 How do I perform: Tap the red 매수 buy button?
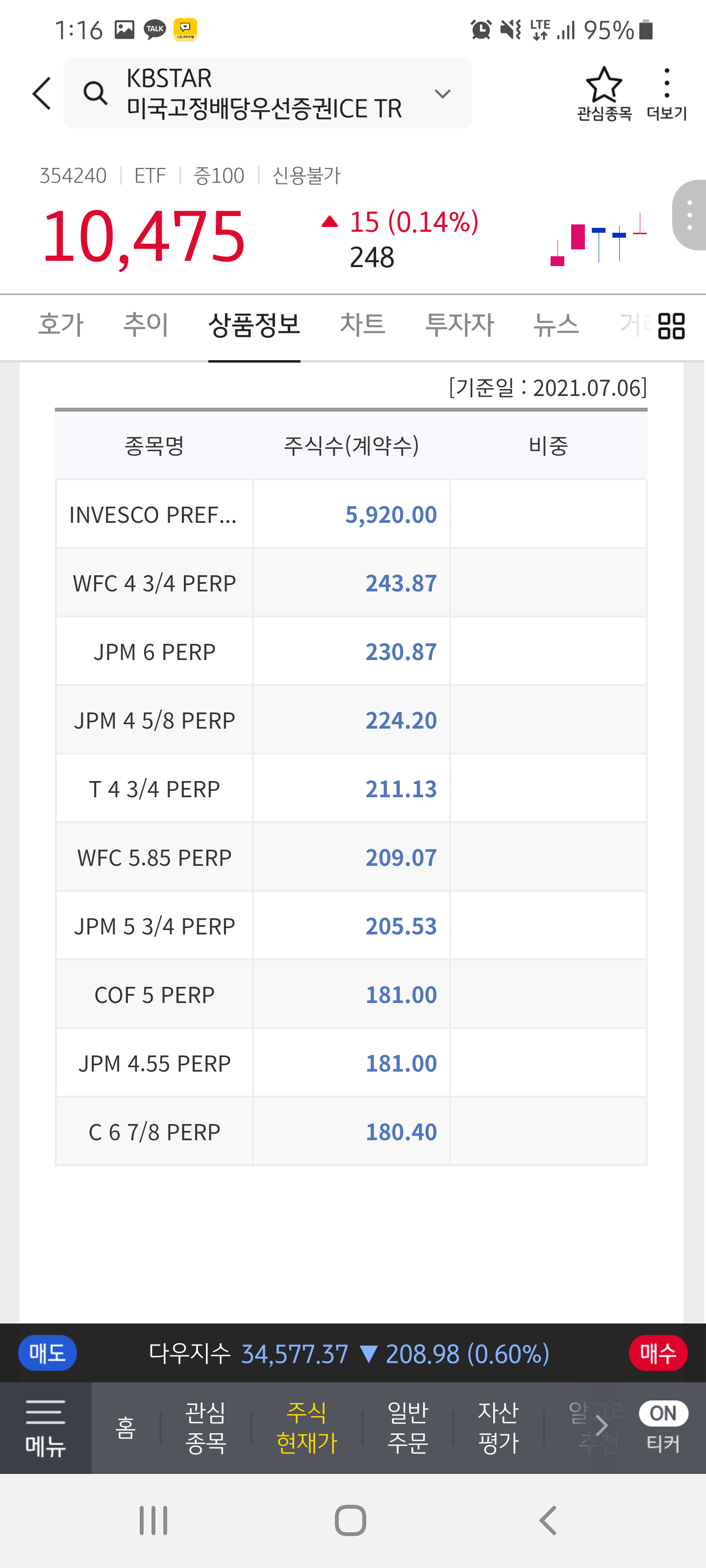(658, 1353)
